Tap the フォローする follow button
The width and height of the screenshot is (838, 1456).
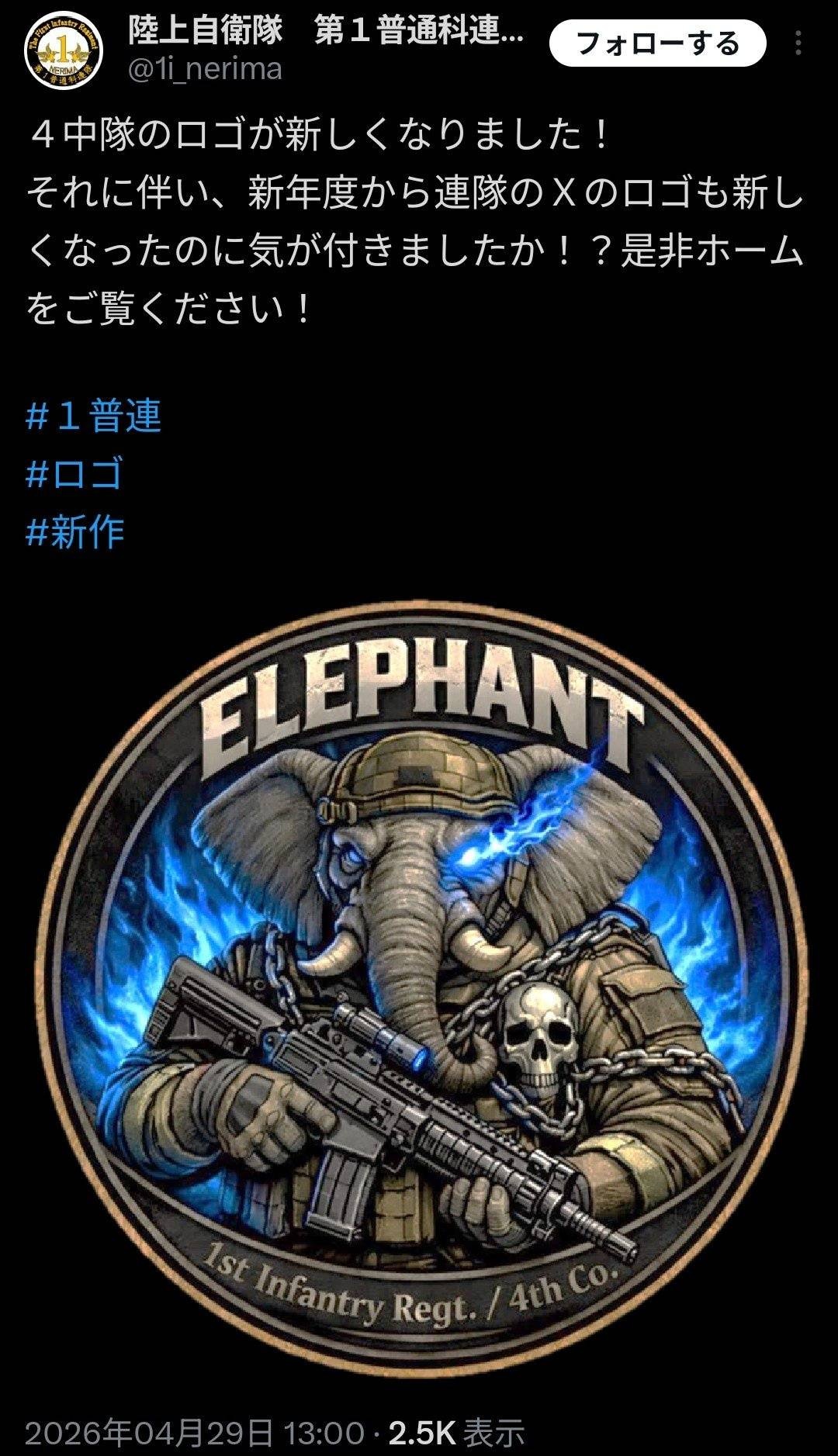(x=657, y=43)
